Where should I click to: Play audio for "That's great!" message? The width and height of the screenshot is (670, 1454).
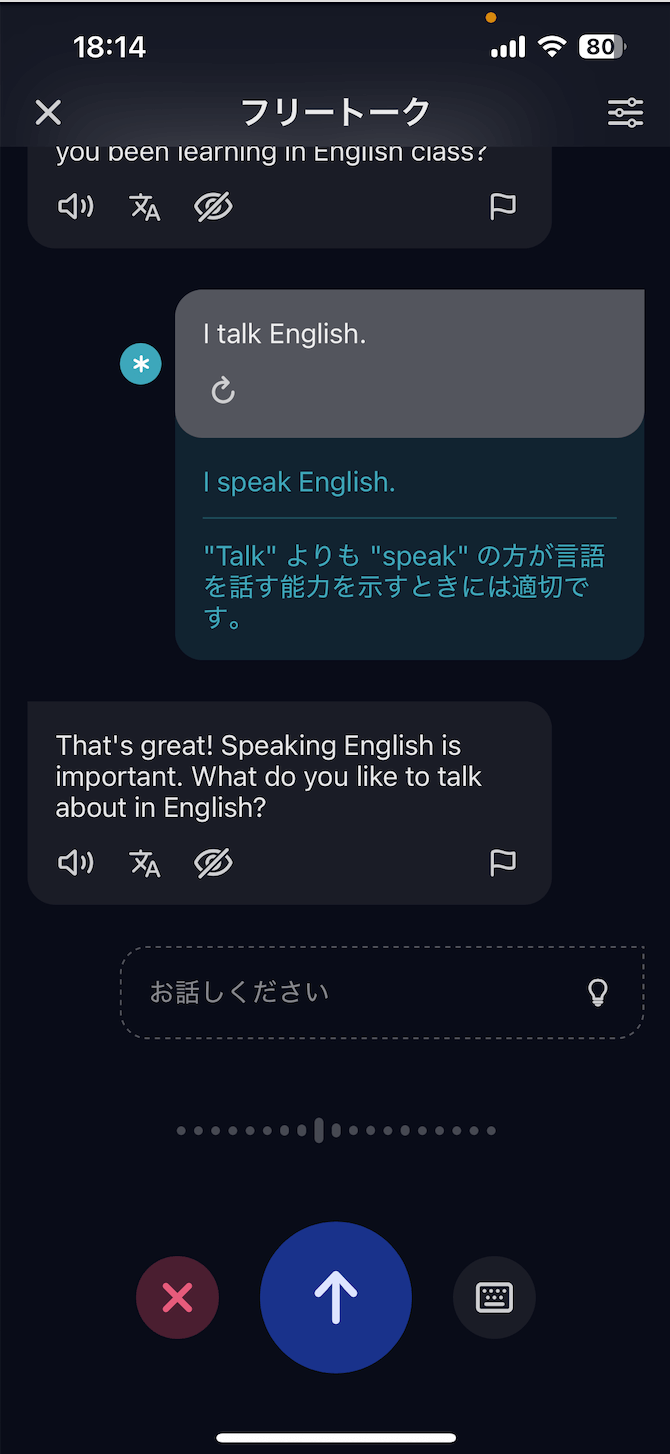pyautogui.click(x=76, y=863)
